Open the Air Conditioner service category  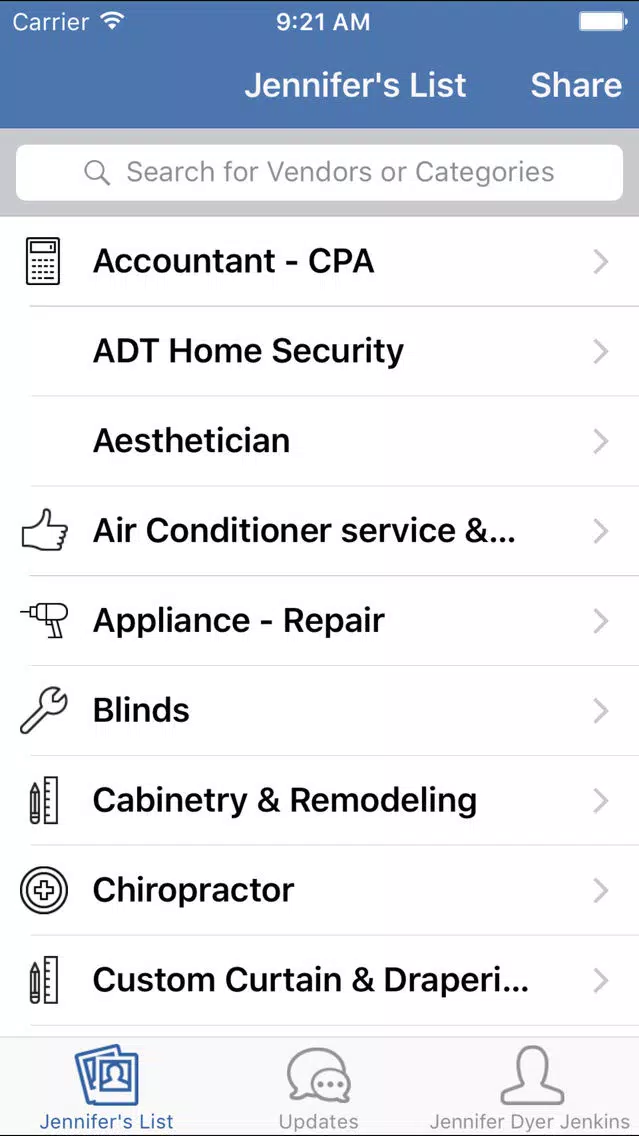point(320,531)
